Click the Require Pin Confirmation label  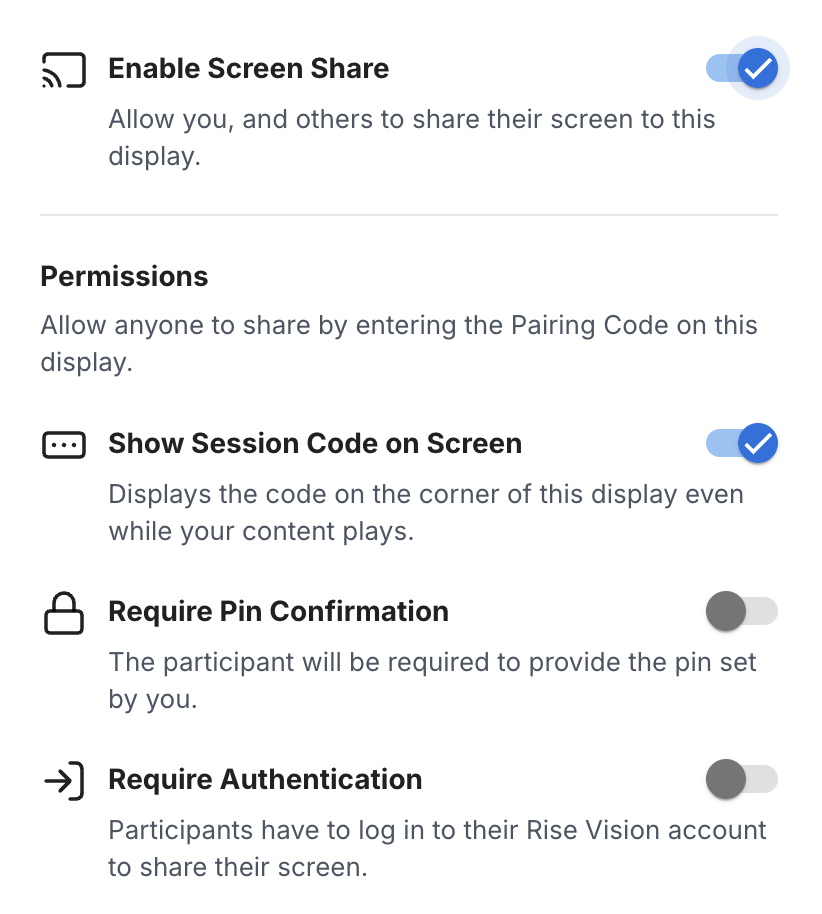[278, 611]
